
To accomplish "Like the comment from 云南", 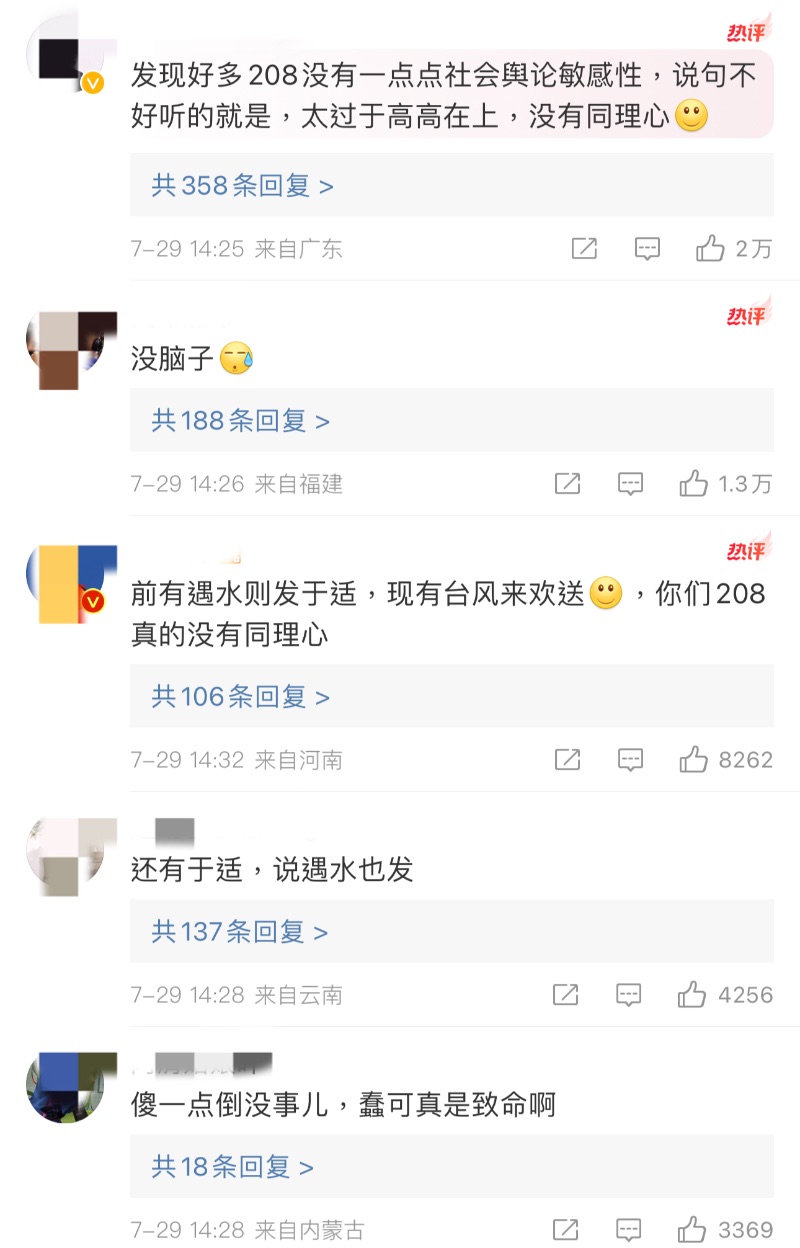I will (x=691, y=995).
